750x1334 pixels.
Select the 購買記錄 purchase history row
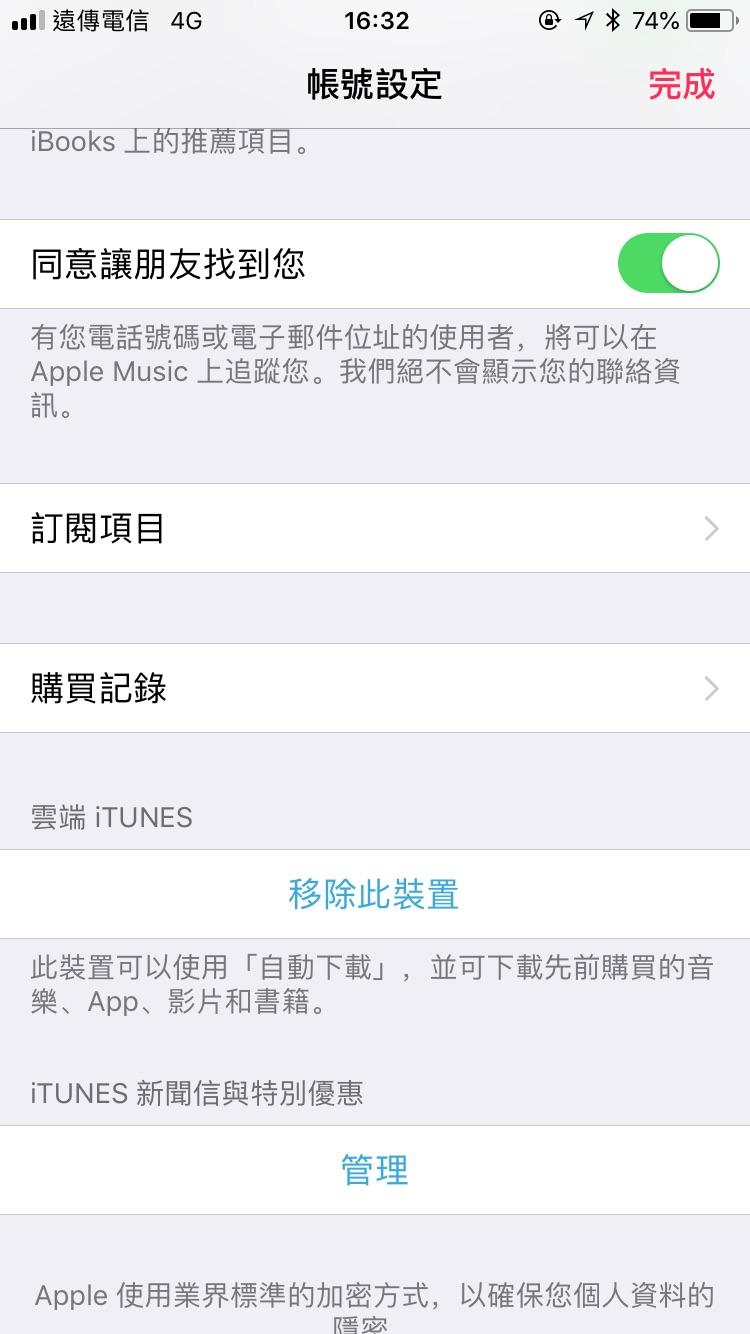coord(375,688)
